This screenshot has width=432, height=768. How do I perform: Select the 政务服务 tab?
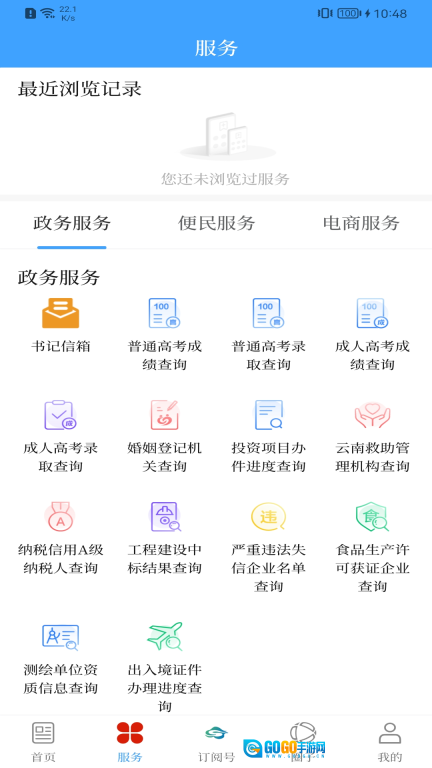(x=72, y=223)
